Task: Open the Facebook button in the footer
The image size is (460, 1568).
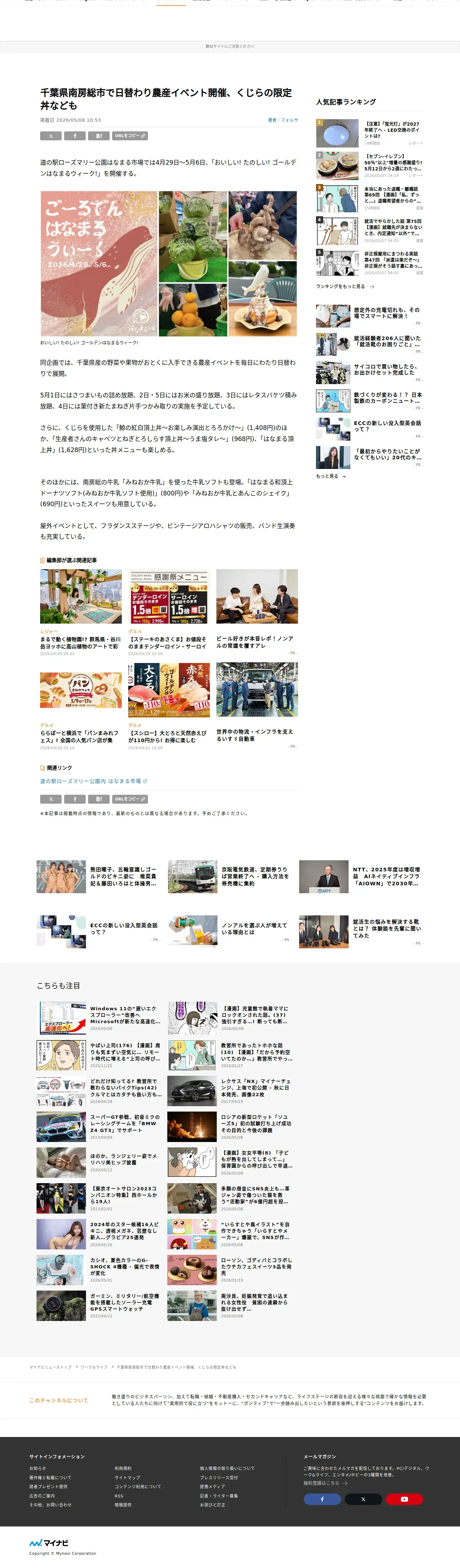Action: click(x=322, y=1499)
